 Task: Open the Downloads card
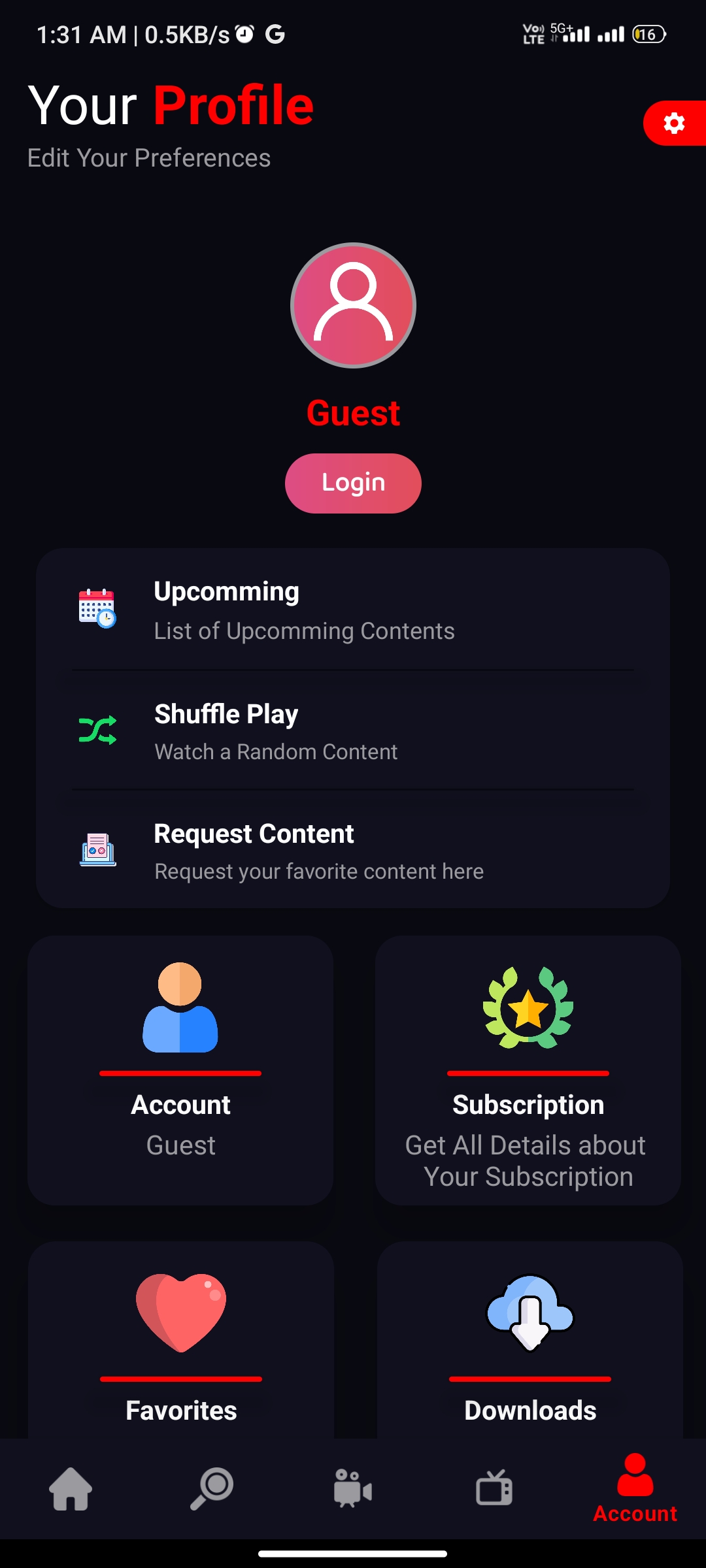[x=530, y=1339]
